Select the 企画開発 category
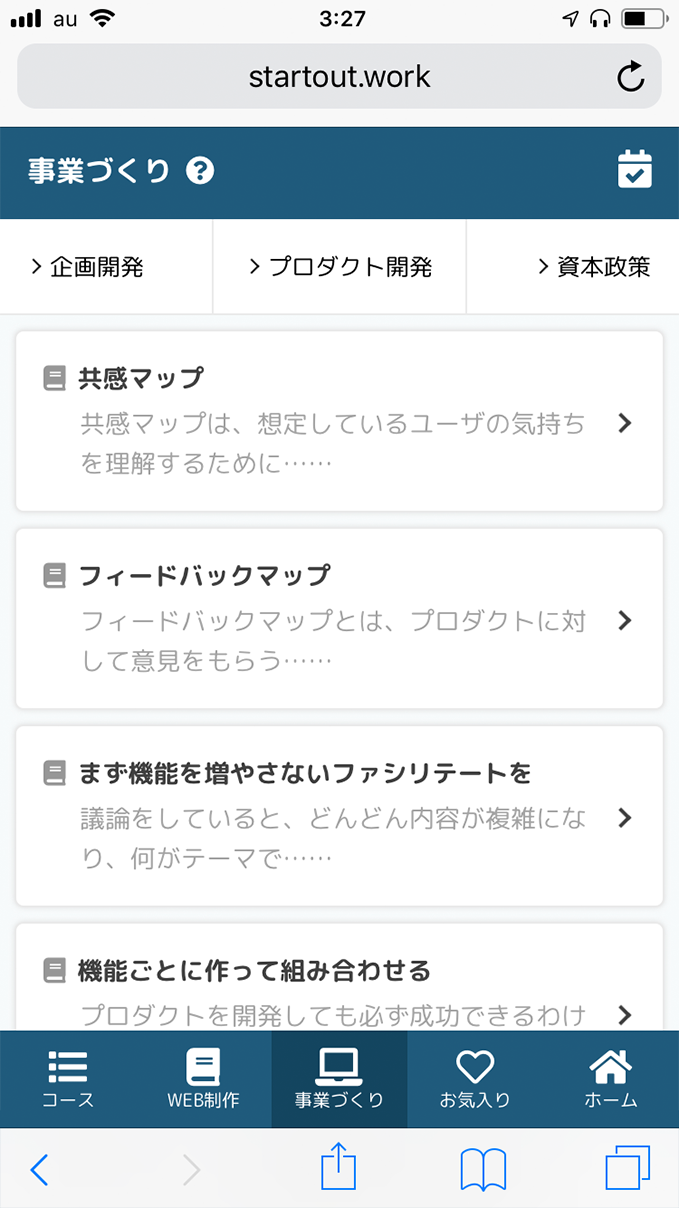 [x=88, y=267]
